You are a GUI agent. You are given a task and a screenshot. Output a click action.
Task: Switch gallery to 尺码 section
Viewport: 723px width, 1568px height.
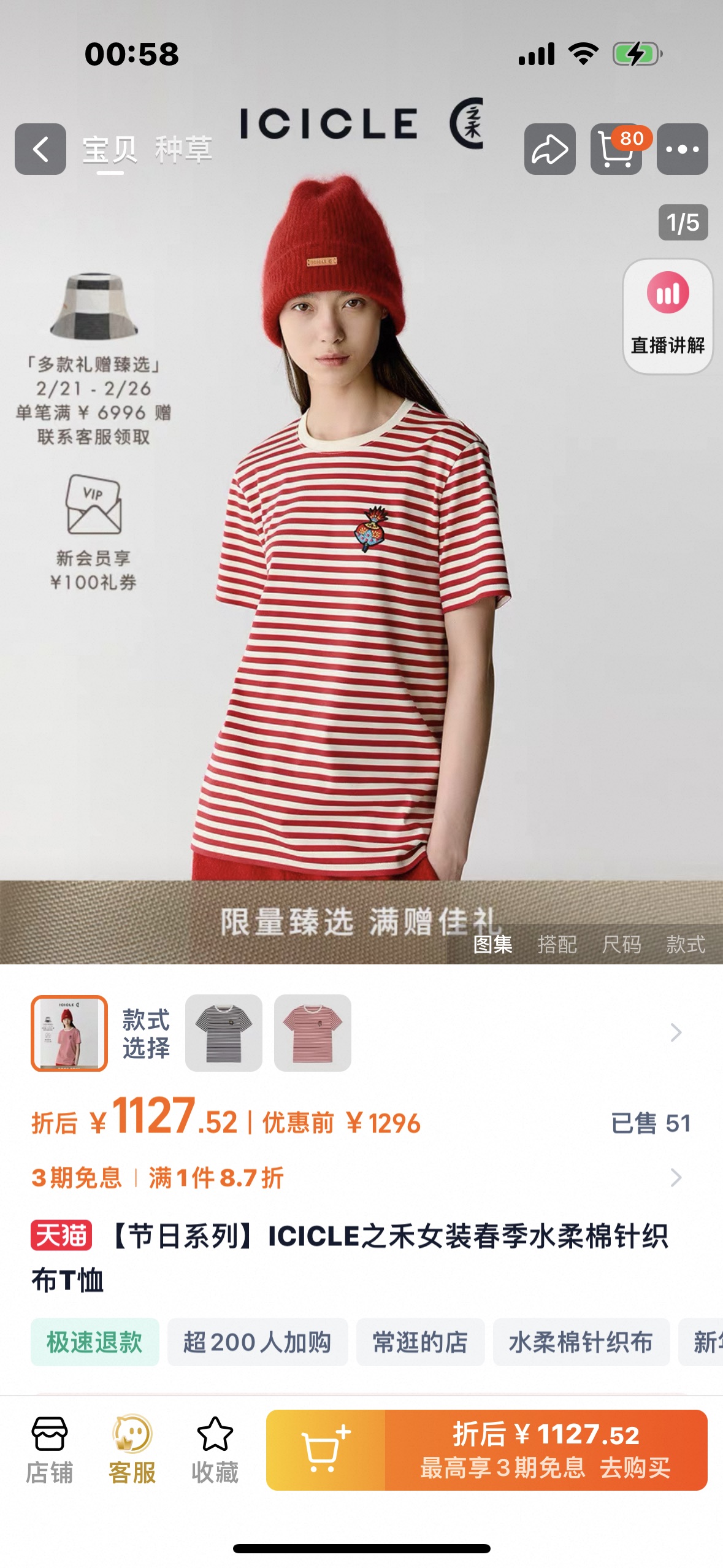[x=621, y=944]
